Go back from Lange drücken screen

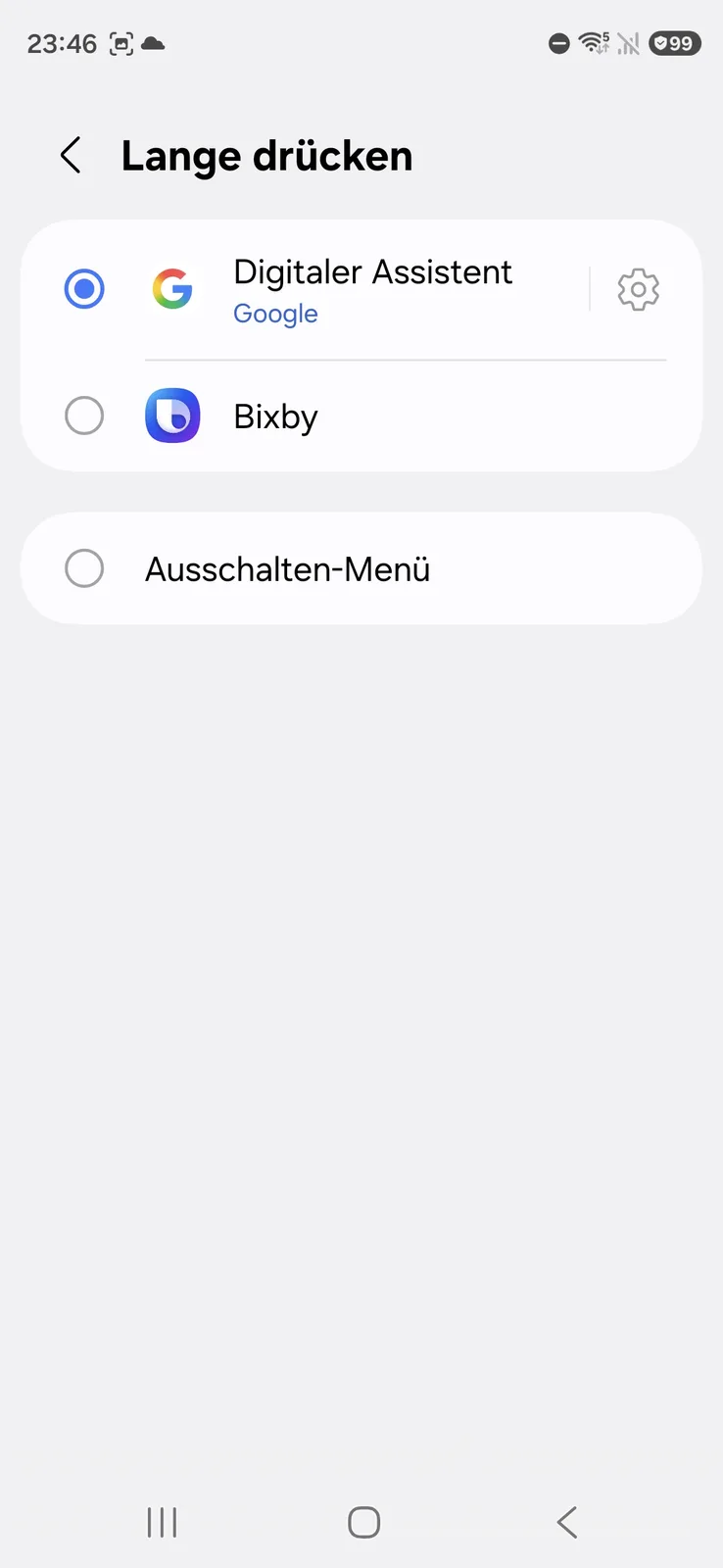[71, 156]
